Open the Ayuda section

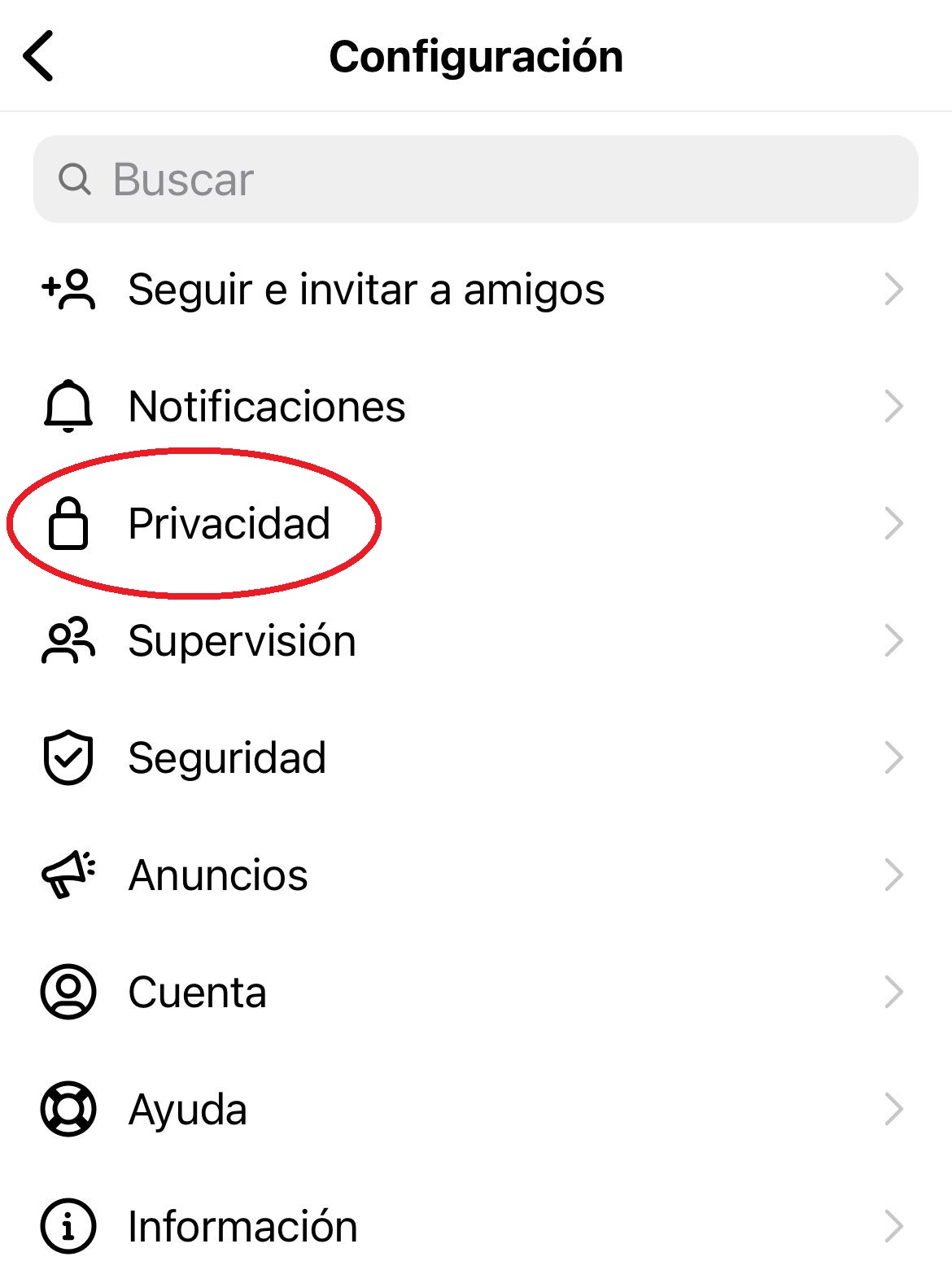[187, 1110]
